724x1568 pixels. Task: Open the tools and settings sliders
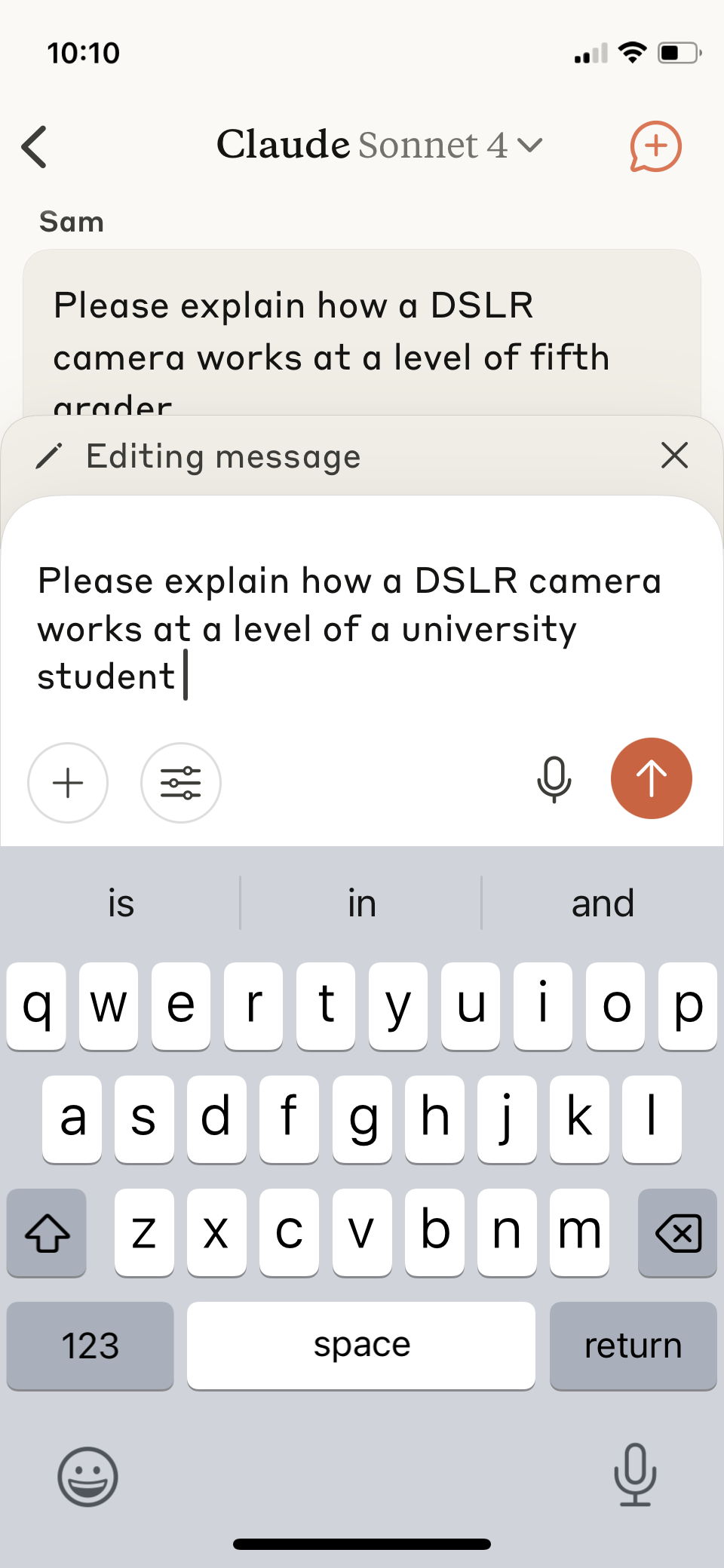(x=181, y=782)
